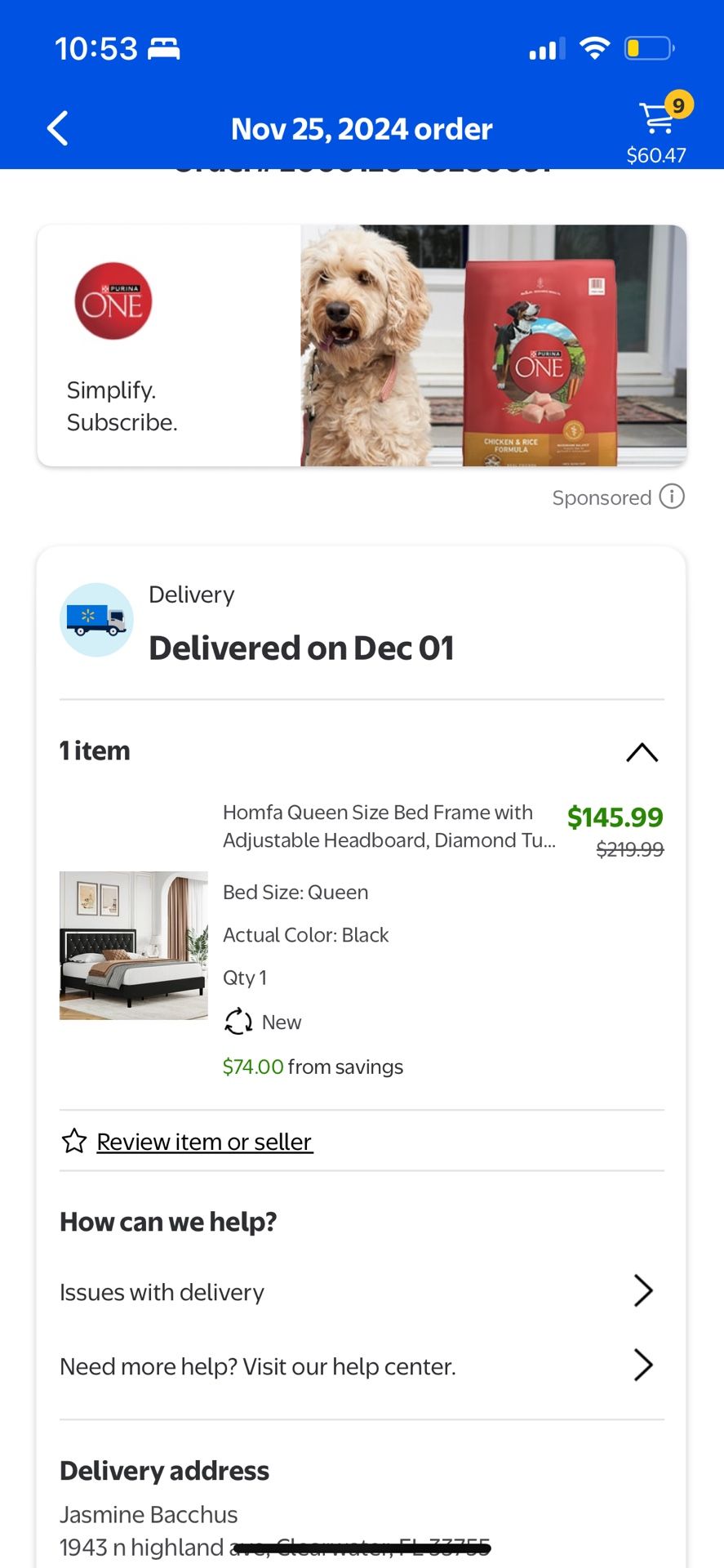Tap the Issues with delivery row
Screen dimensions: 724x1568
(x=161, y=1291)
